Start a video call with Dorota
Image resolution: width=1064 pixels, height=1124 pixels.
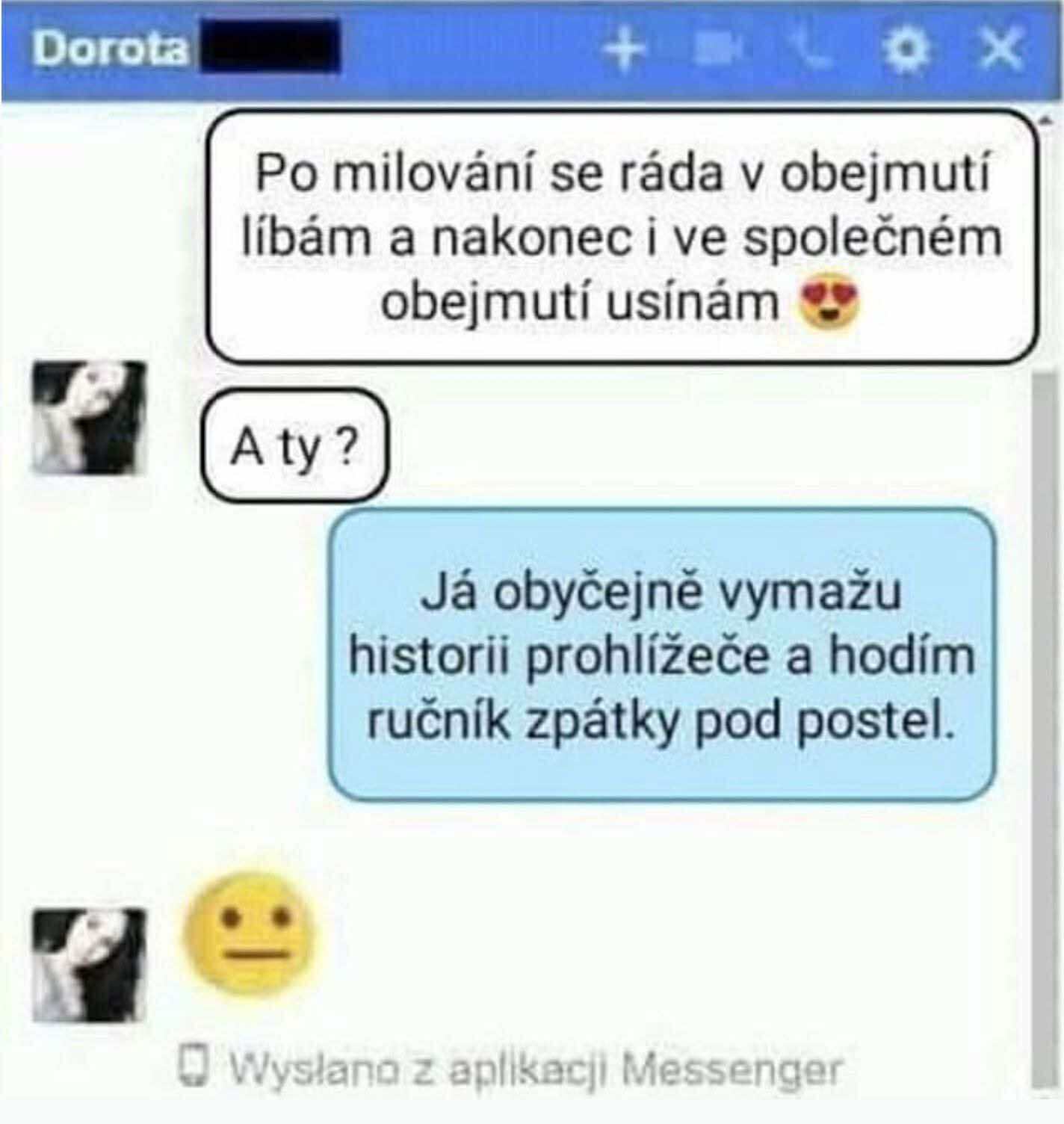[x=718, y=49]
